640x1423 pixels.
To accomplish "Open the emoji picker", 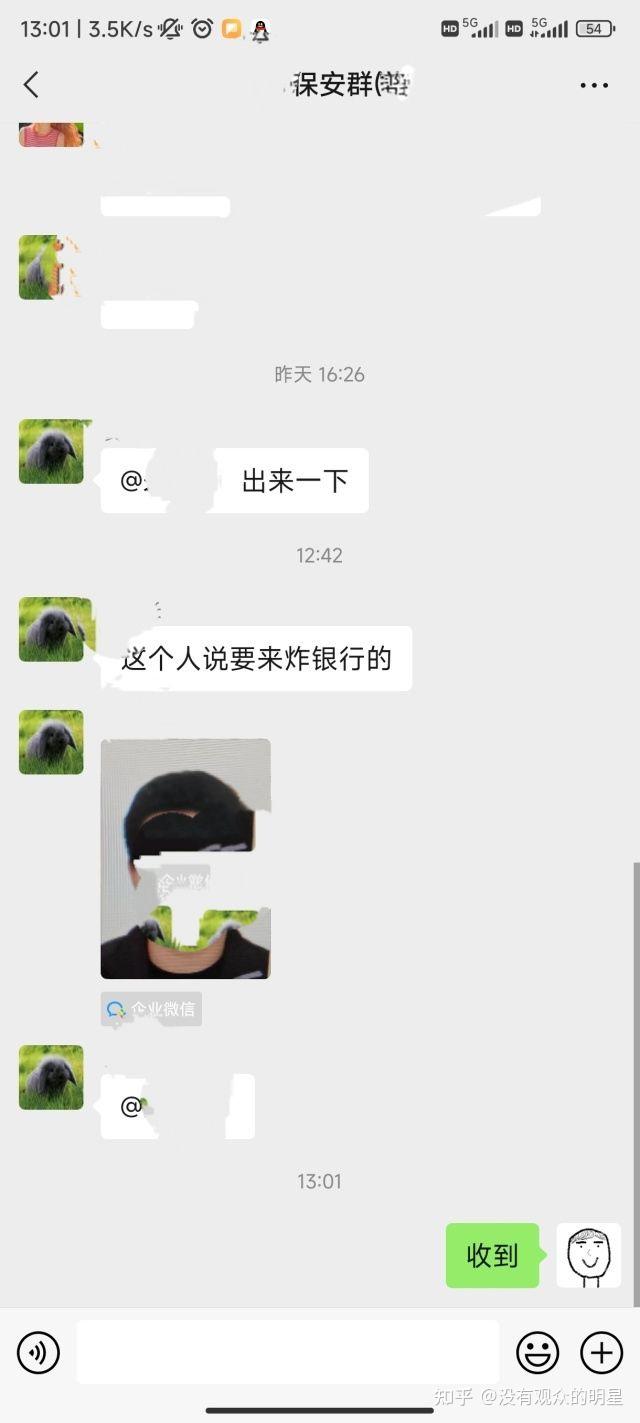I will coord(537,1353).
